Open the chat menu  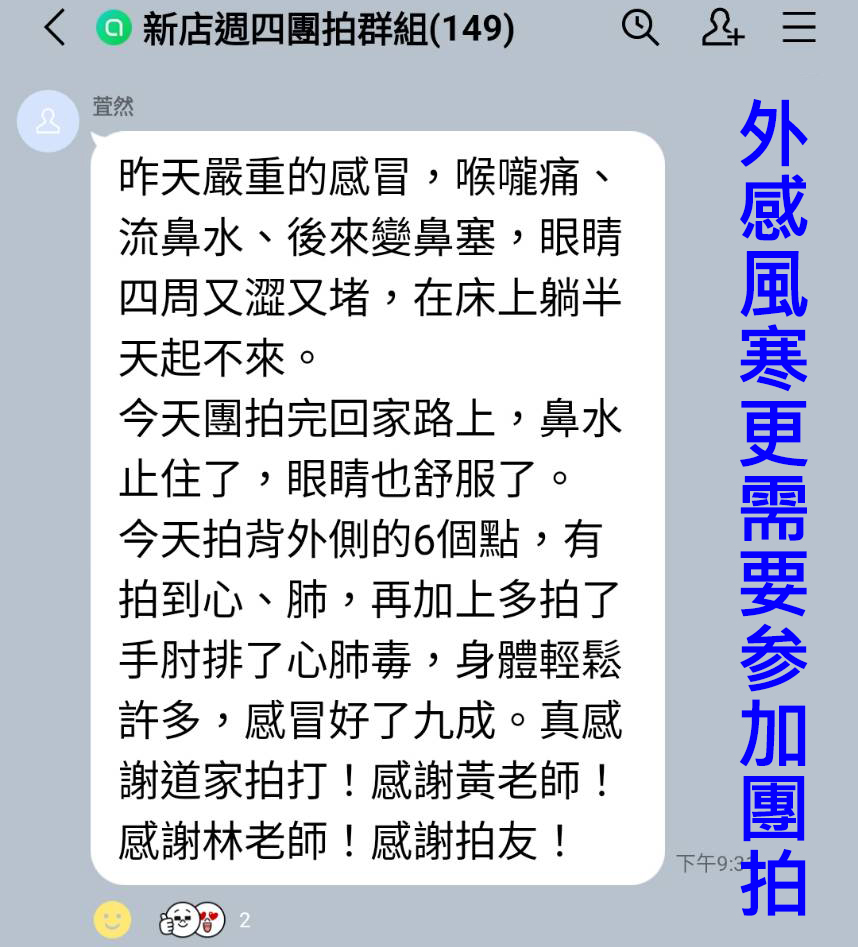799,28
